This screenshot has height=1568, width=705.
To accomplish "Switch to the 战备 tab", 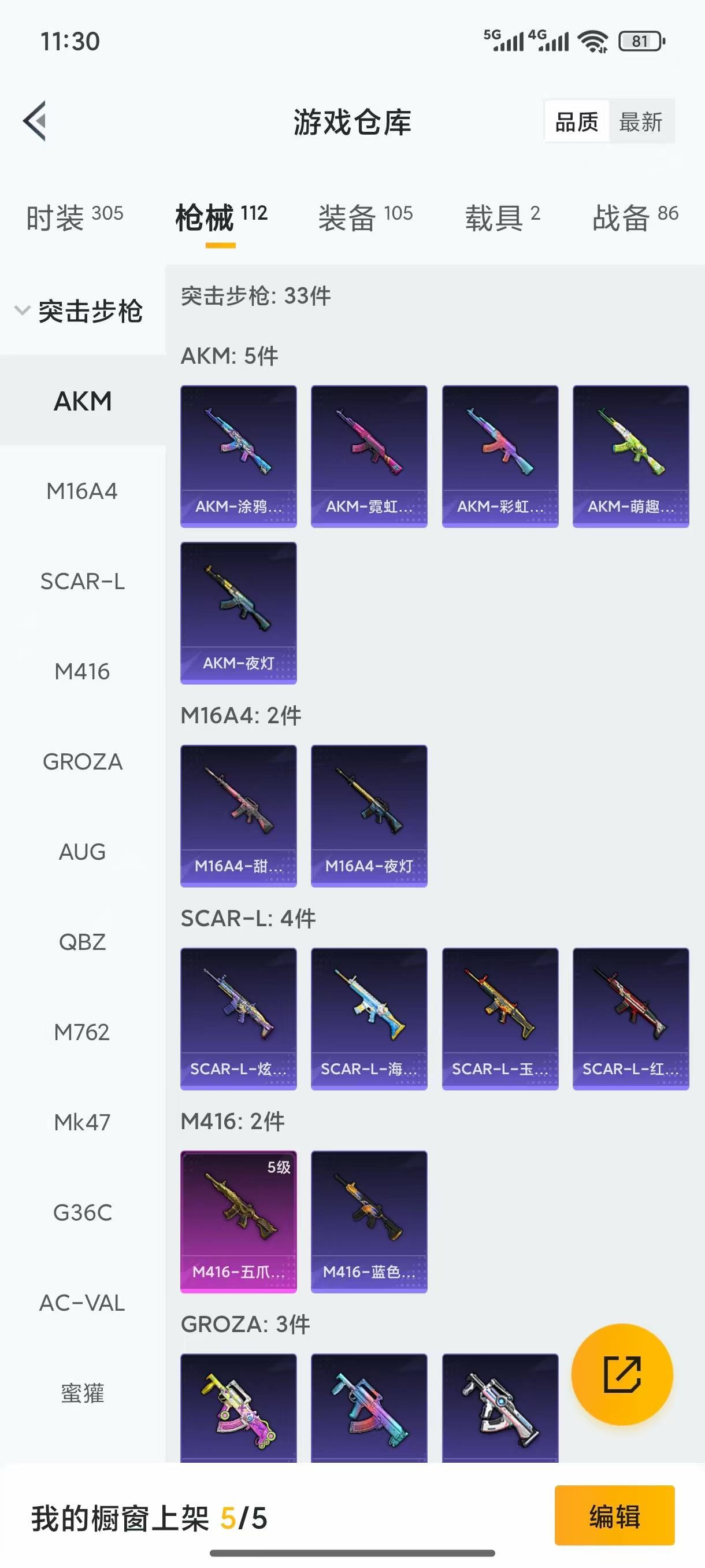I will 635,217.
